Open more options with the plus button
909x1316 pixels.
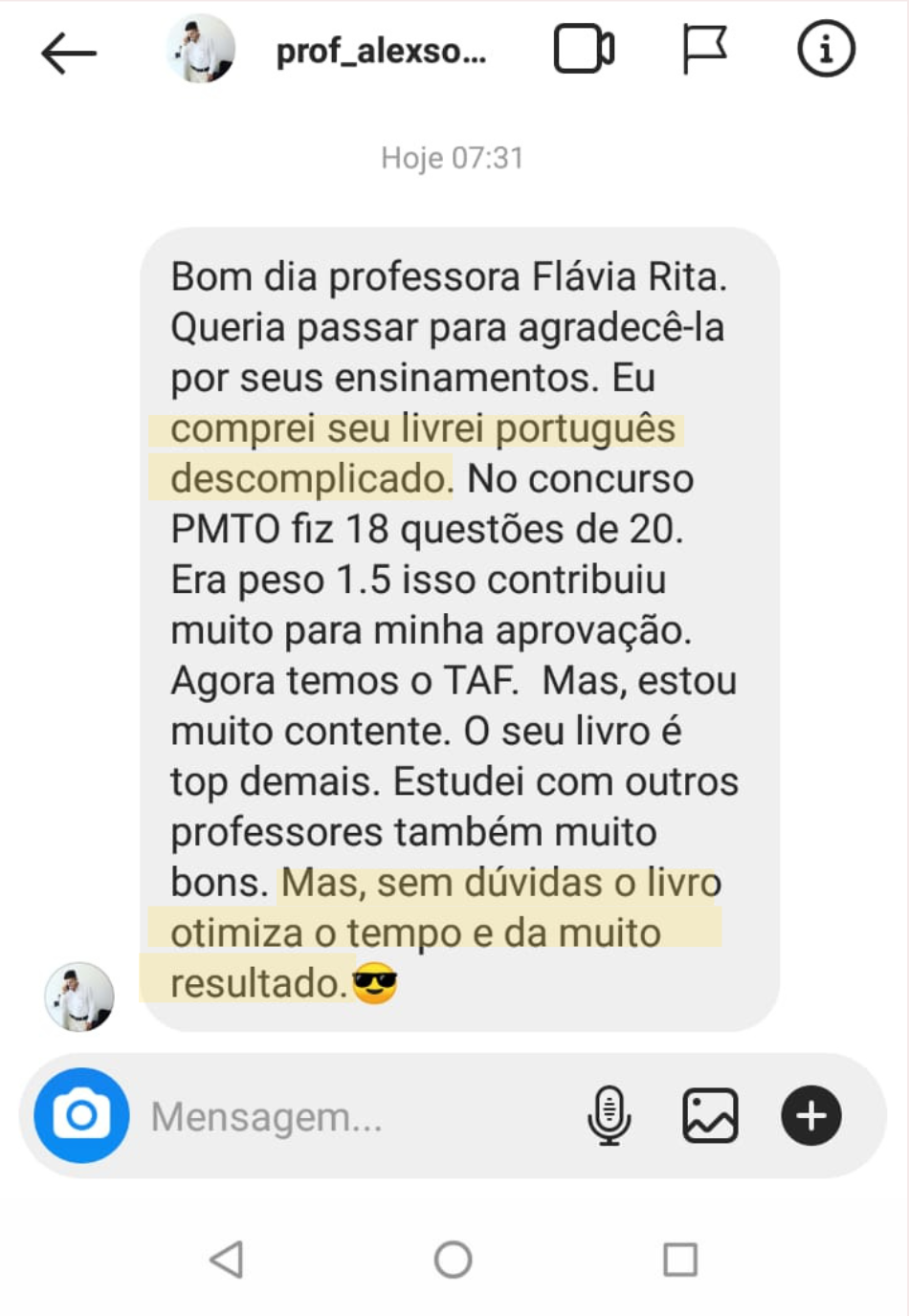(811, 1115)
